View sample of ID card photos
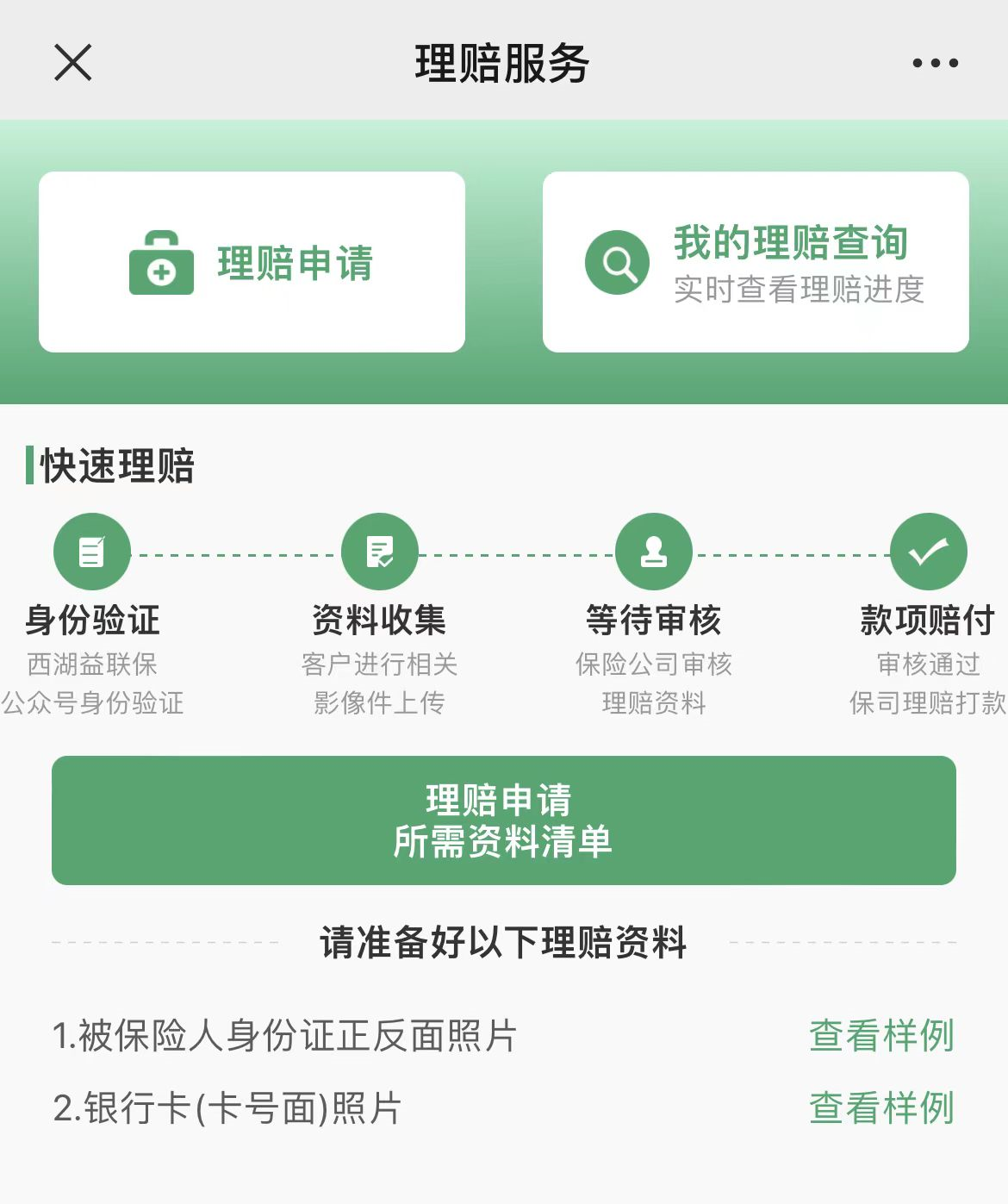The height and width of the screenshot is (1204, 1008). 880,1037
